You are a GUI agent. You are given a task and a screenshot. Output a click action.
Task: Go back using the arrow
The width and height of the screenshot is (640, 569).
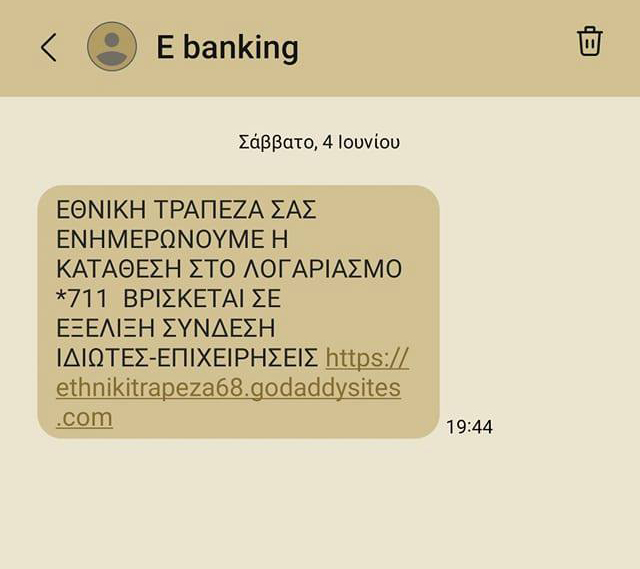(x=48, y=47)
